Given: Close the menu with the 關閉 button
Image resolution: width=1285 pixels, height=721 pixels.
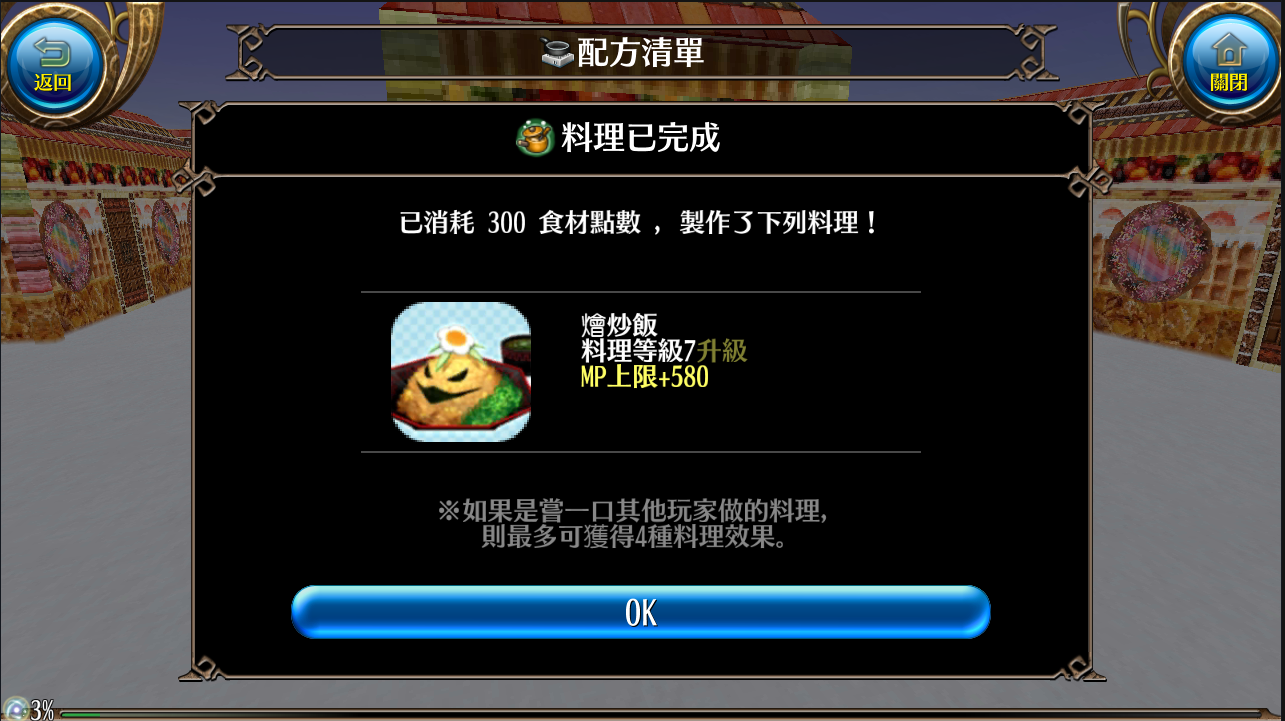Looking at the screenshot, I should click(x=1228, y=62).
